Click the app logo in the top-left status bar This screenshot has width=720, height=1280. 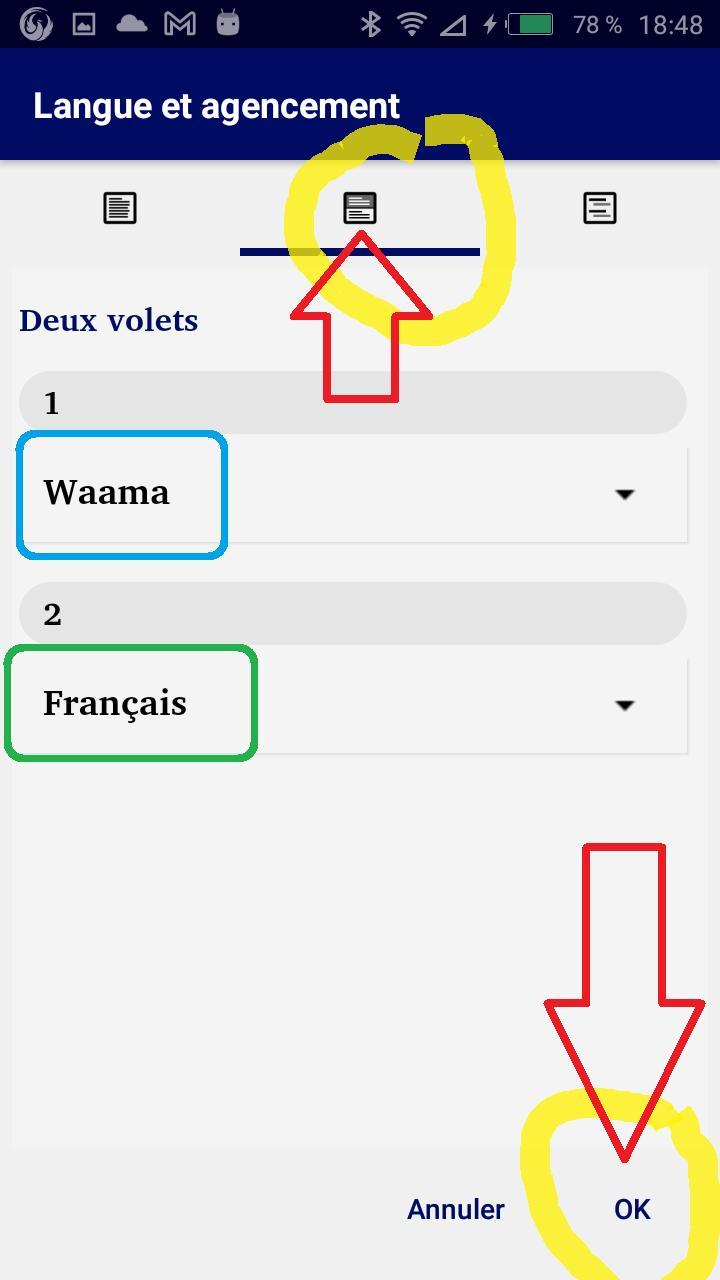pos(37,24)
